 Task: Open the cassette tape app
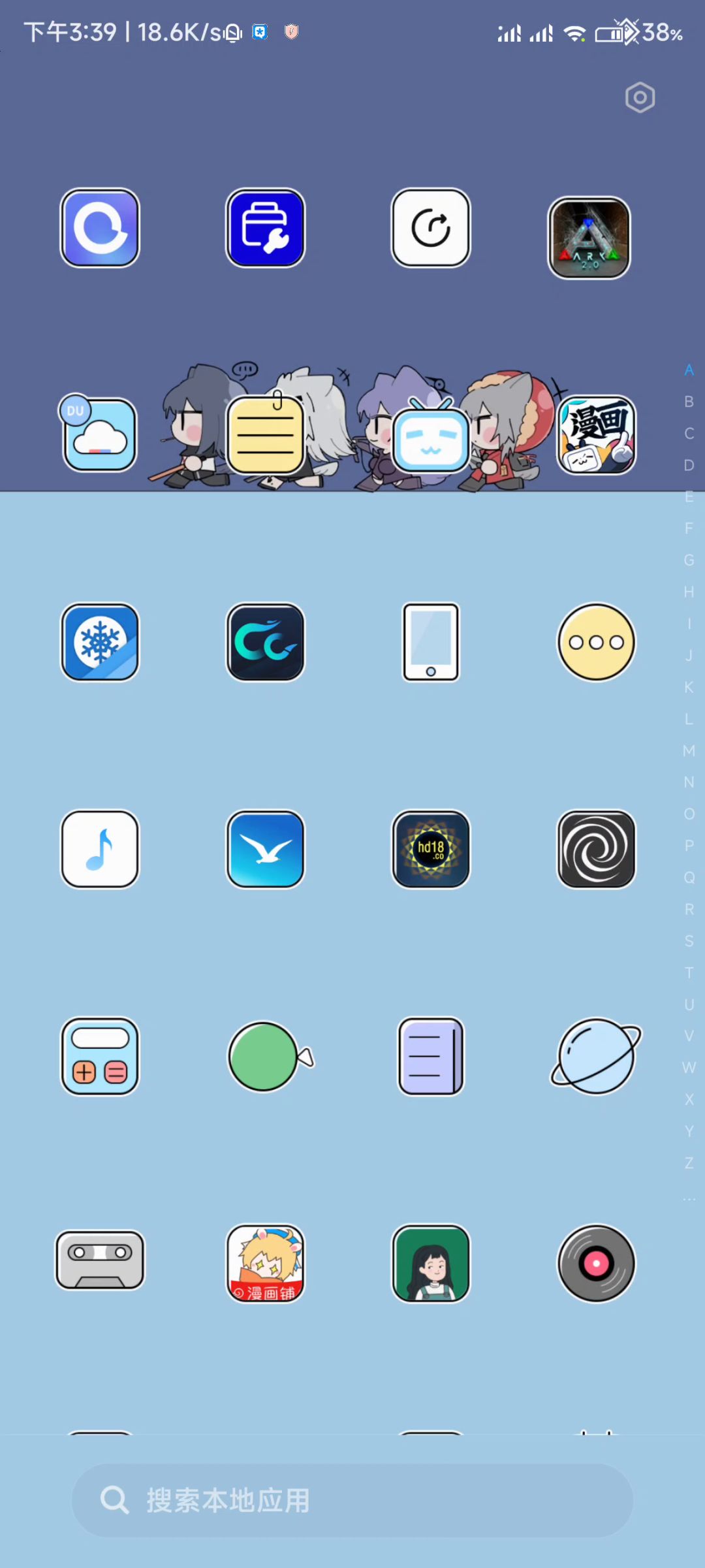pos(100,1260)
